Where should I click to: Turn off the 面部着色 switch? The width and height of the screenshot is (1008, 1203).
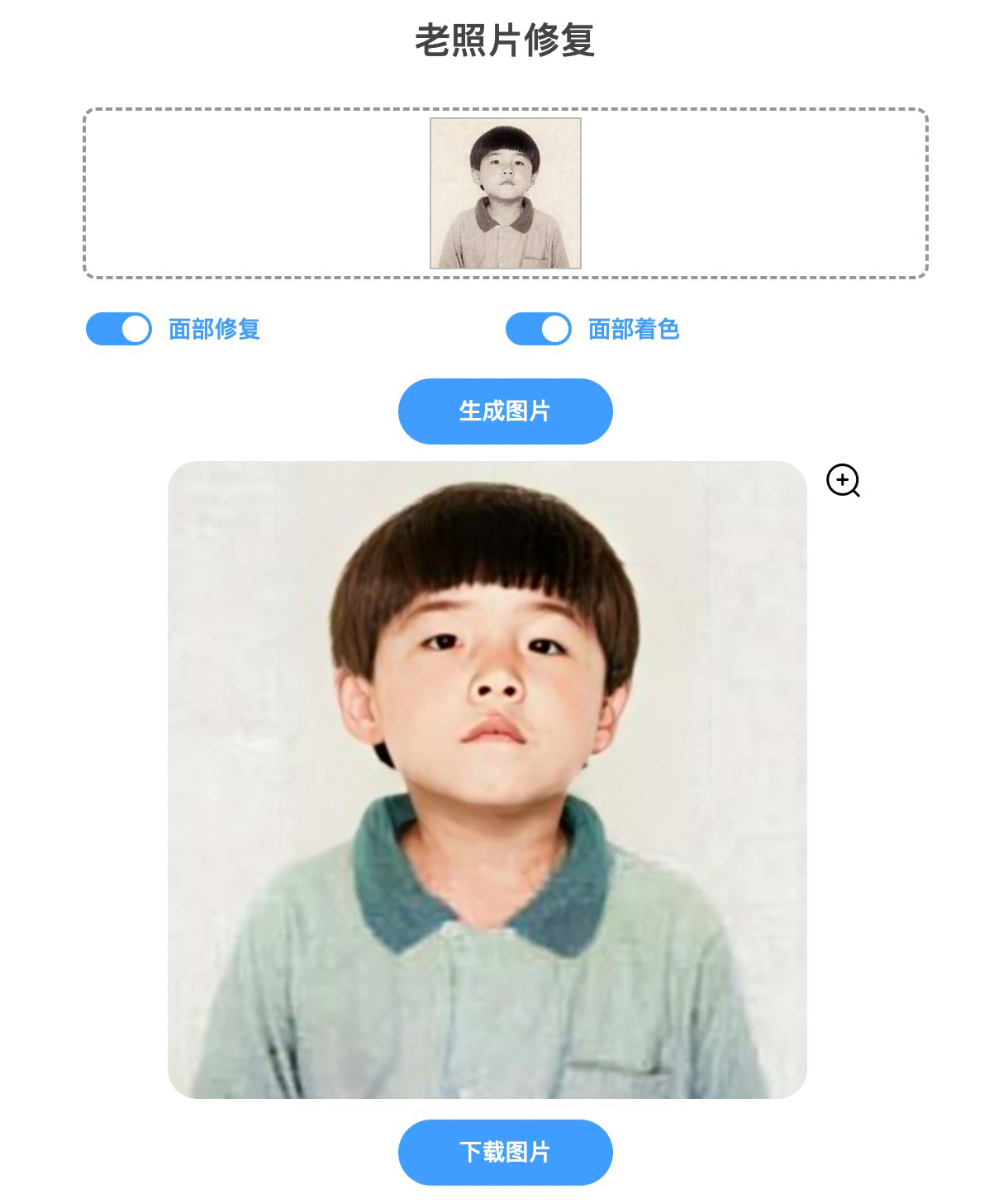[538, 329]
